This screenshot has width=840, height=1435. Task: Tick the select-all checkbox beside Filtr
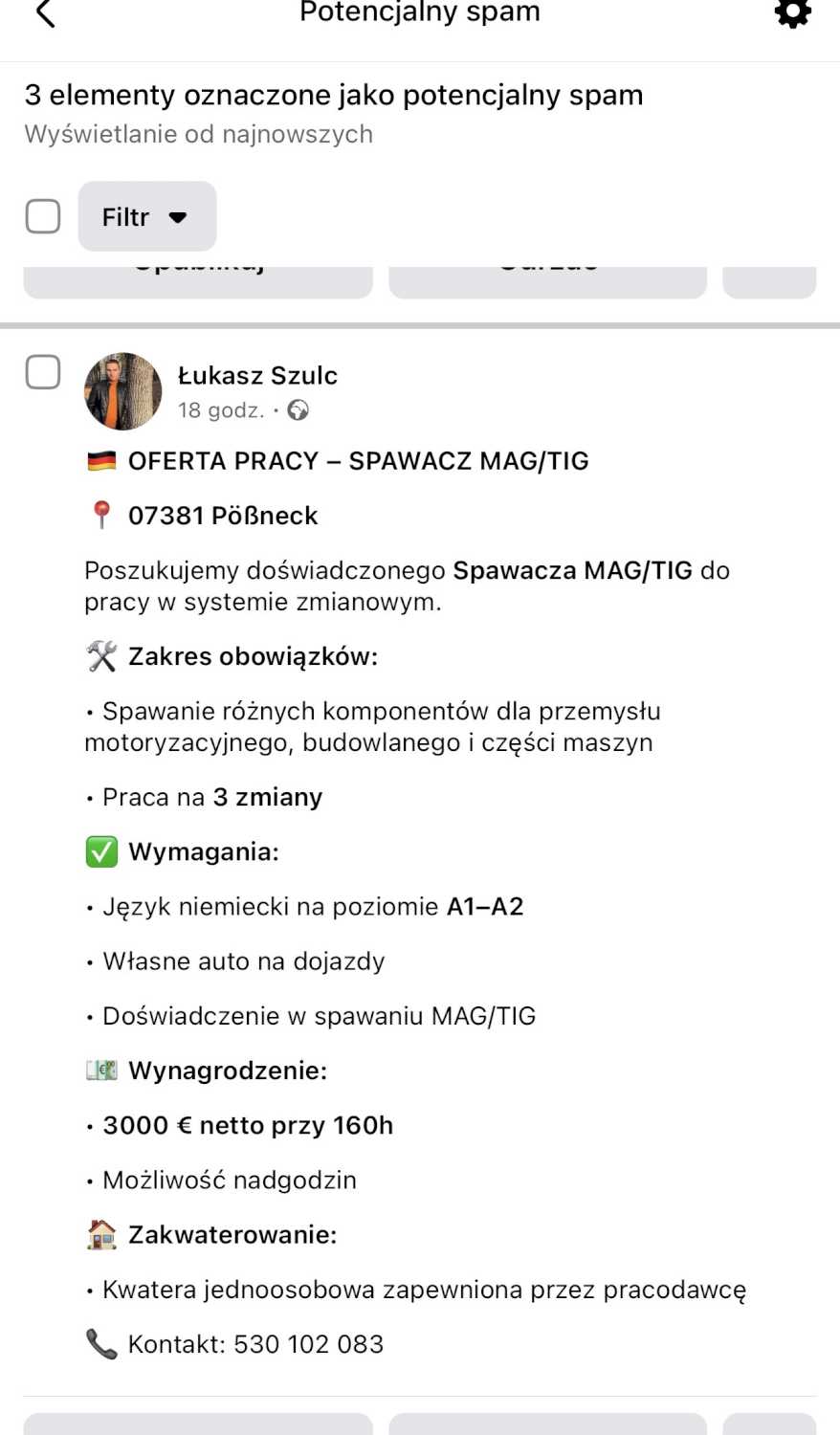click(43, 216)
